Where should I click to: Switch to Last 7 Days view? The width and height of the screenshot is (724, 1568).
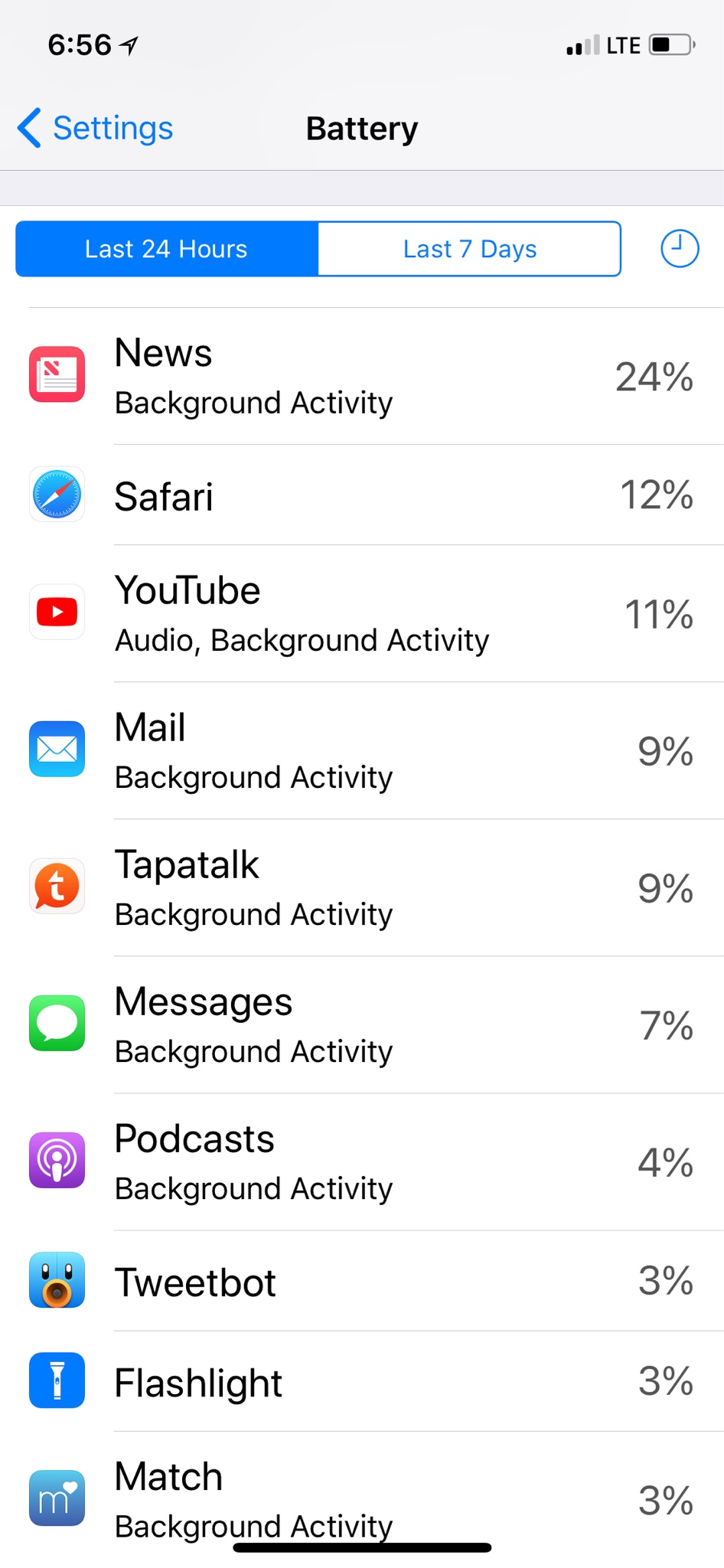tap(469, 249)
